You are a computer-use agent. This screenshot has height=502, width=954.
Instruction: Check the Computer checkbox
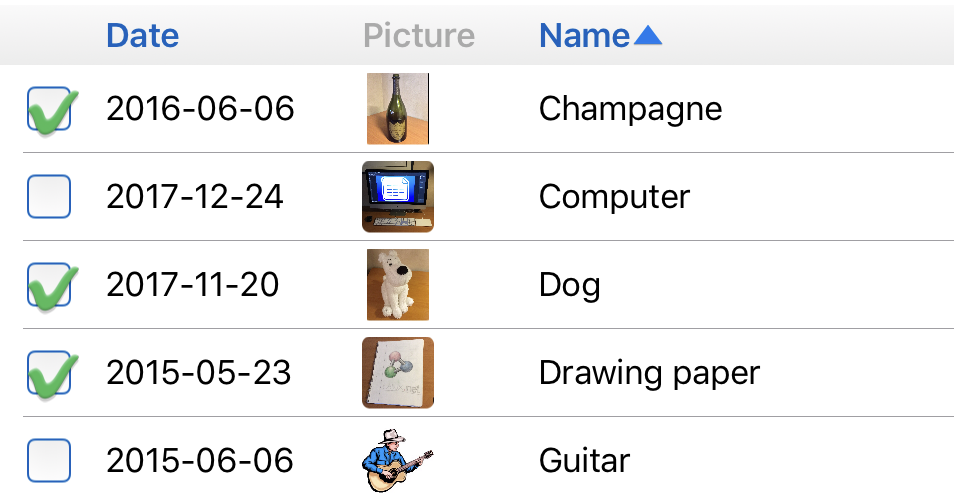[49, 197]
